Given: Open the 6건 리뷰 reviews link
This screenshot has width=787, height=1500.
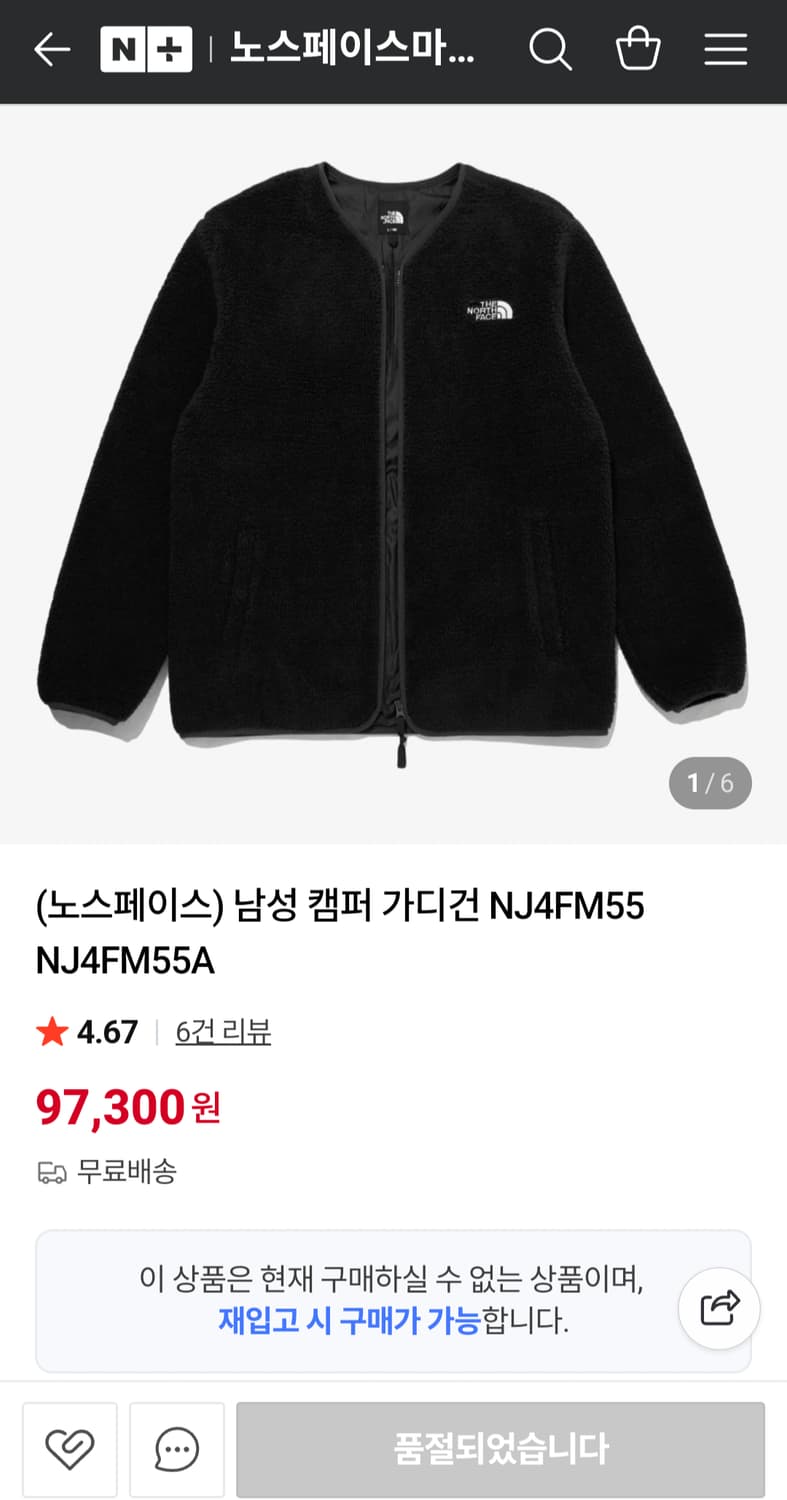Looking at the screenshot, I should (x=223, y=1032).
